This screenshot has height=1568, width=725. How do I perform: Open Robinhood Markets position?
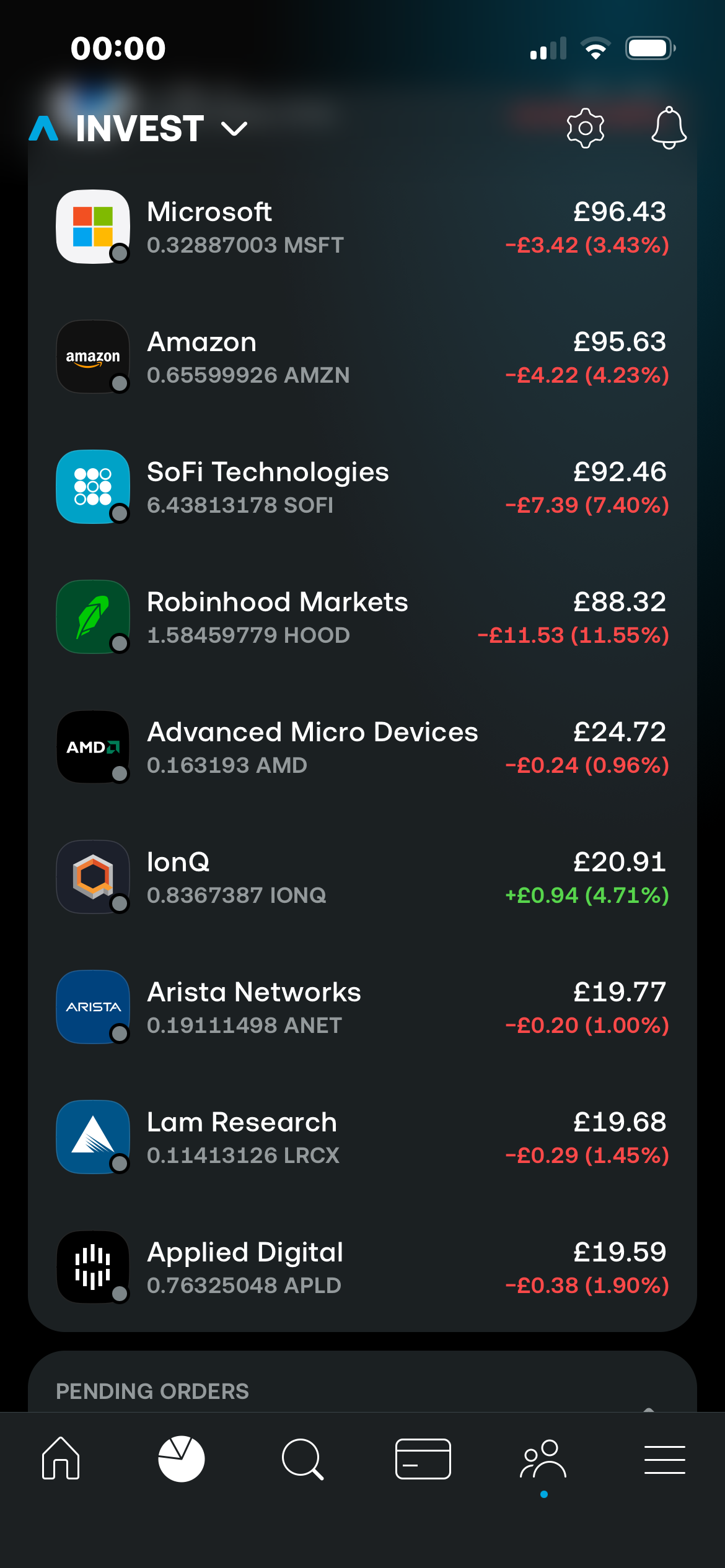pos(362,617)
